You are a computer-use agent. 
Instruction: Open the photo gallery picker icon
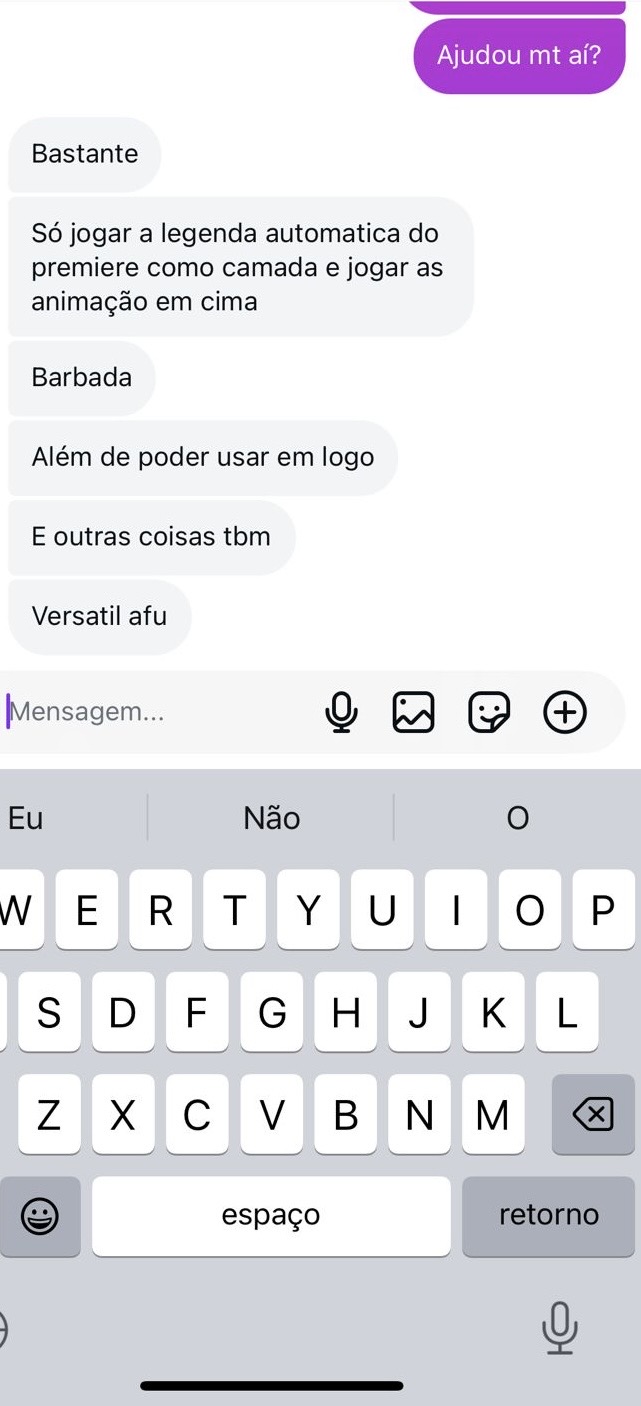click(x=414, y=712)
